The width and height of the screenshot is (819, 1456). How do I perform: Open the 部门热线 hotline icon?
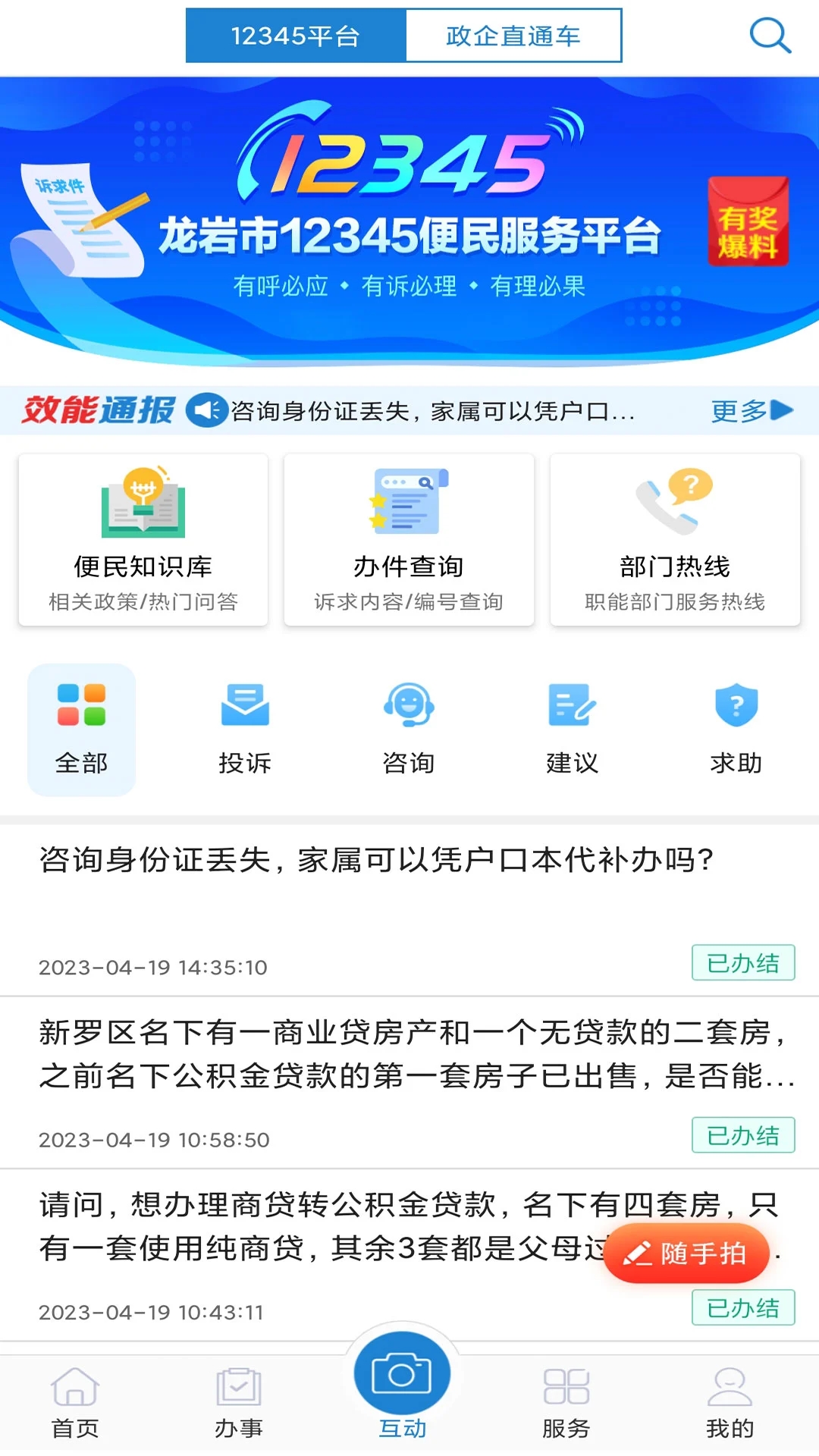(675, 538)
